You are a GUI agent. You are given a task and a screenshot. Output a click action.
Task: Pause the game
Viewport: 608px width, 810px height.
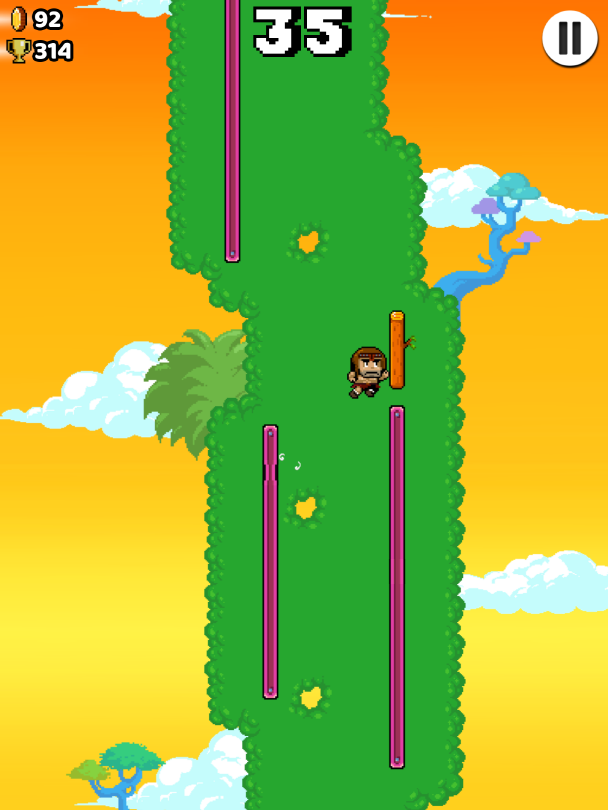pos(569,38)
